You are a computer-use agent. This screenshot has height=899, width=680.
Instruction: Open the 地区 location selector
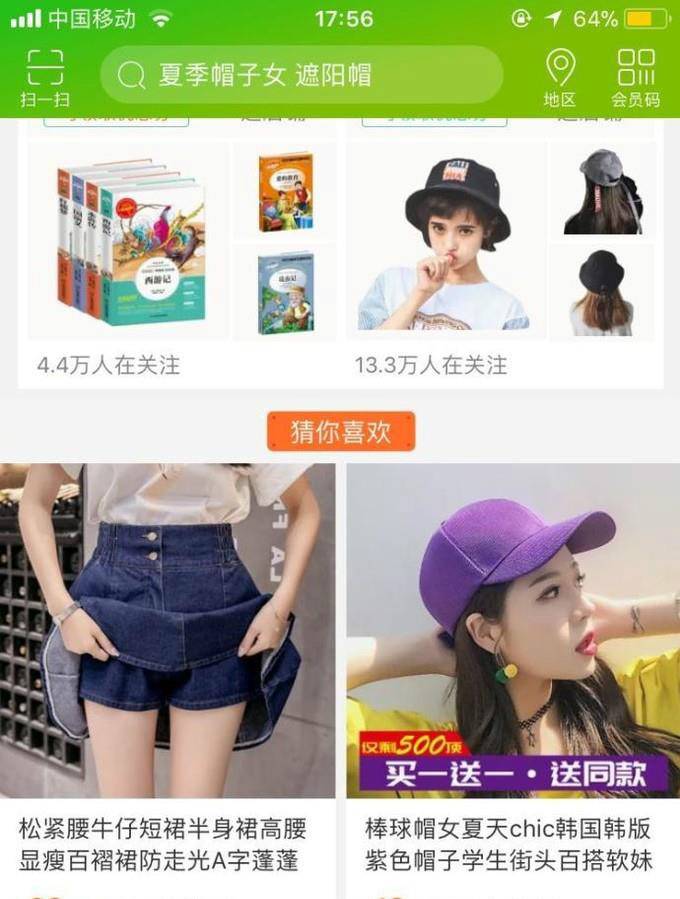pyautogui.click(x=560, y=77)
